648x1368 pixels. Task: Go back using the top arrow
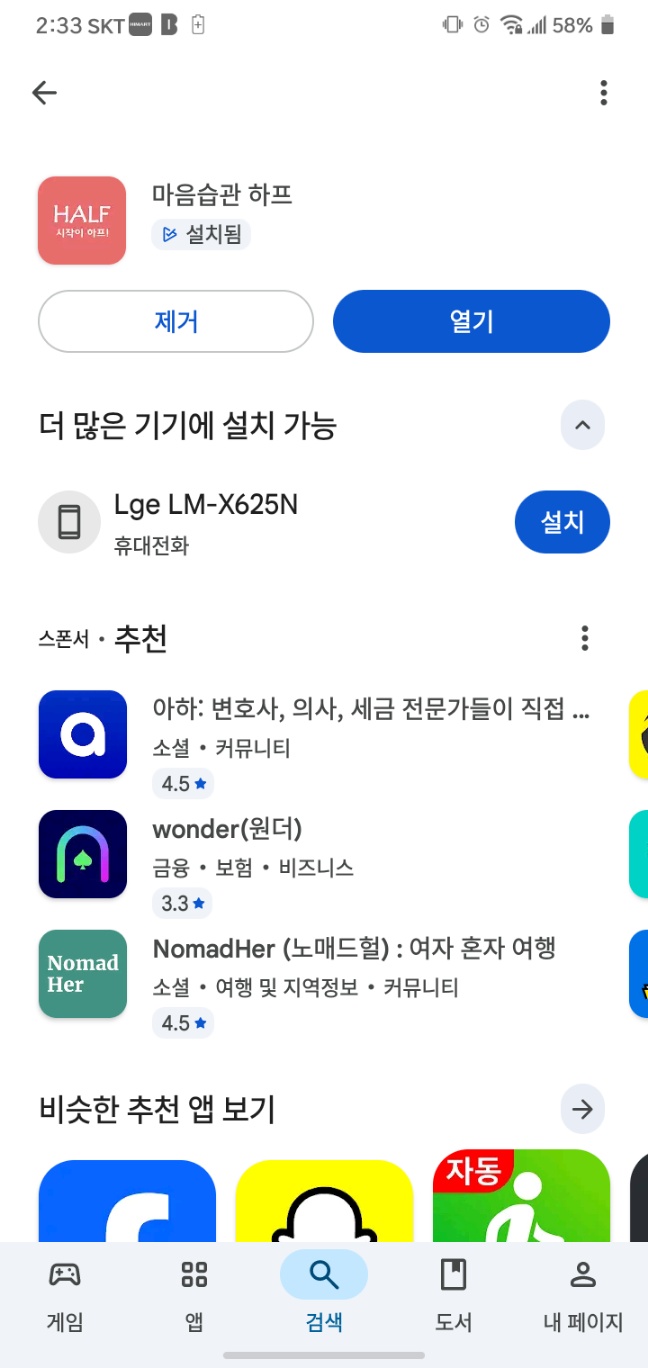(x=44, y=93)
